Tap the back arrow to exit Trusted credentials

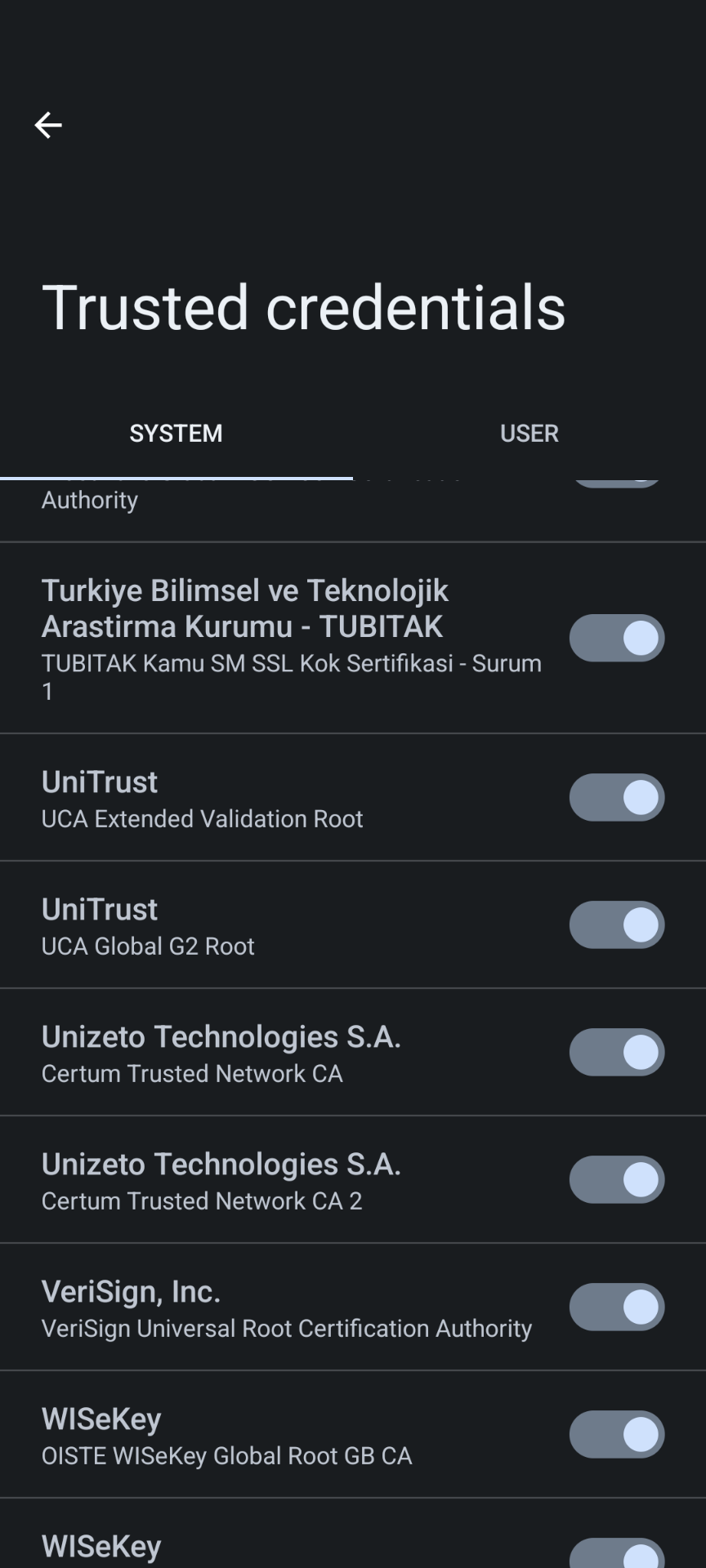click(47, 124)
